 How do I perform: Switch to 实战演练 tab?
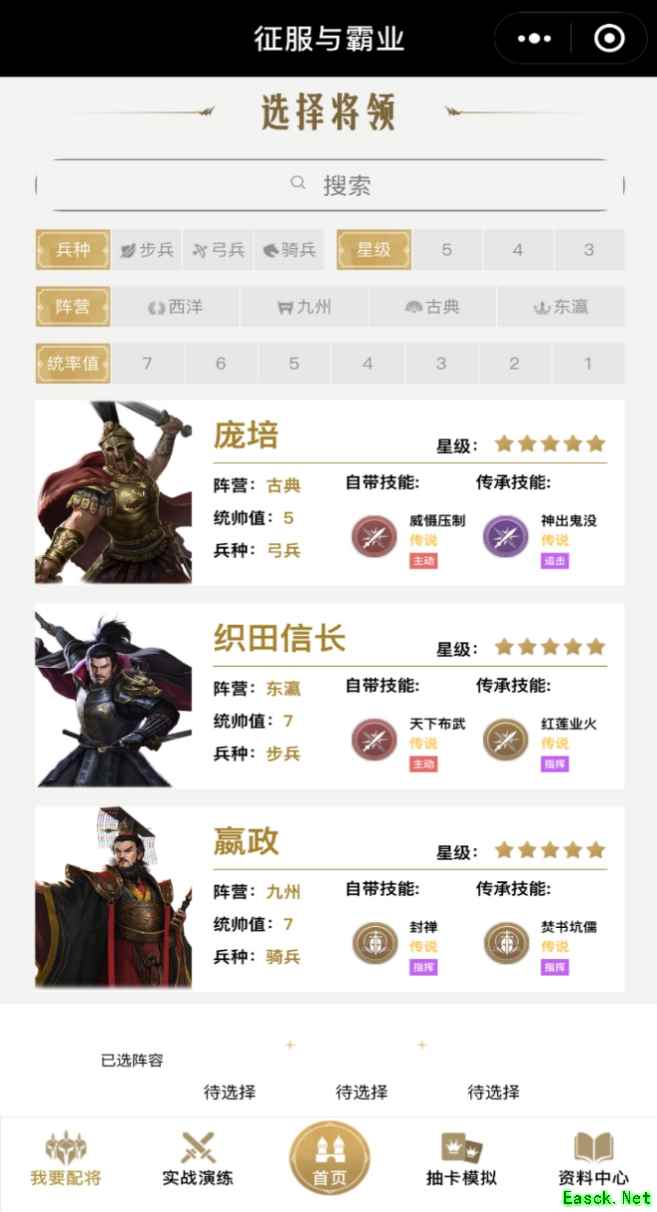(x=198, y=1160)
